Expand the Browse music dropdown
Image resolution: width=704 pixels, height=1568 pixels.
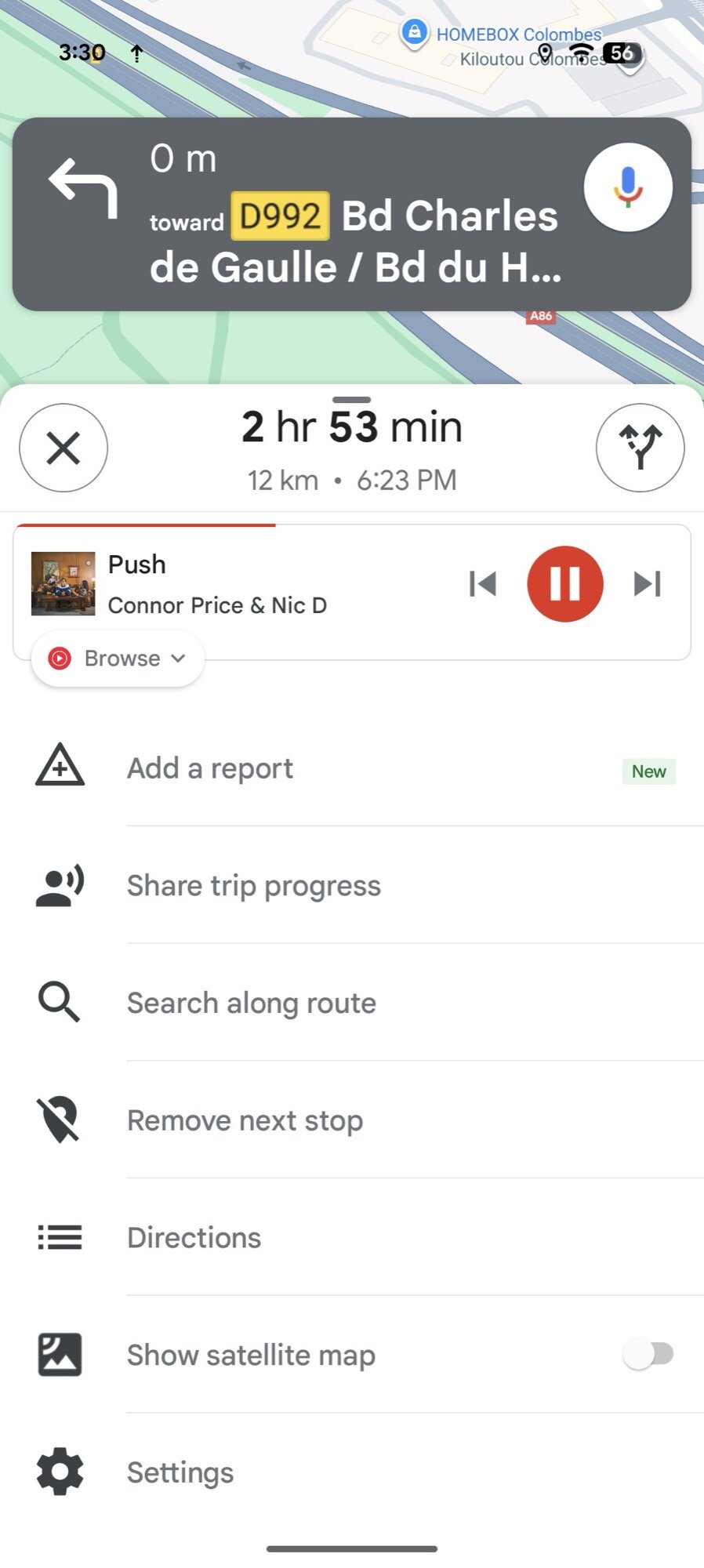[x=118, y=659]
